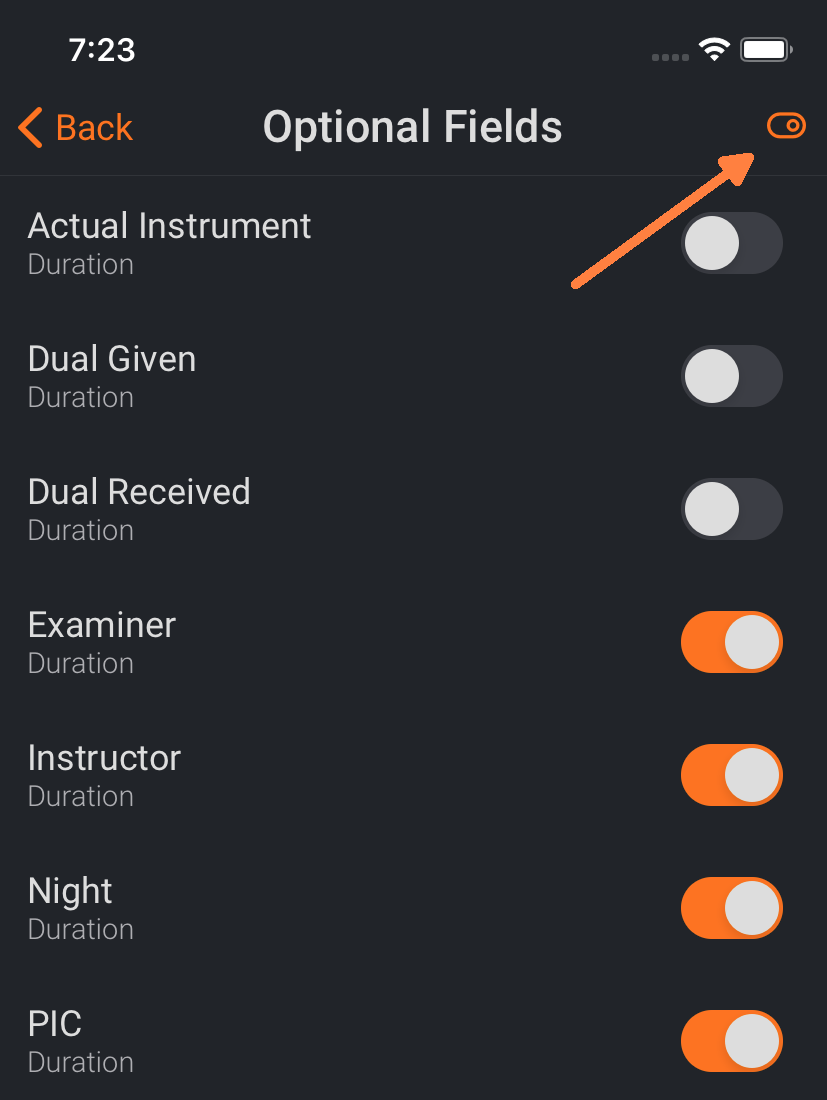
Task: Tap the toggle-all icon in the header
Action: coord(785,126)
